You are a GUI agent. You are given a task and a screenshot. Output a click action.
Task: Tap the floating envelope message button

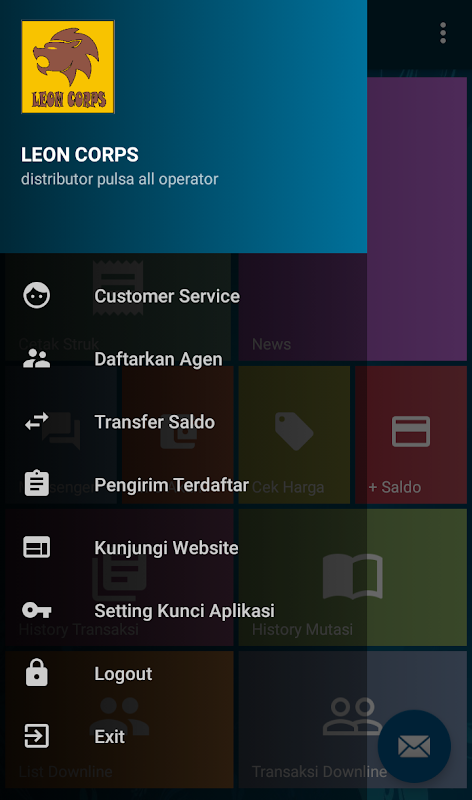414,746
